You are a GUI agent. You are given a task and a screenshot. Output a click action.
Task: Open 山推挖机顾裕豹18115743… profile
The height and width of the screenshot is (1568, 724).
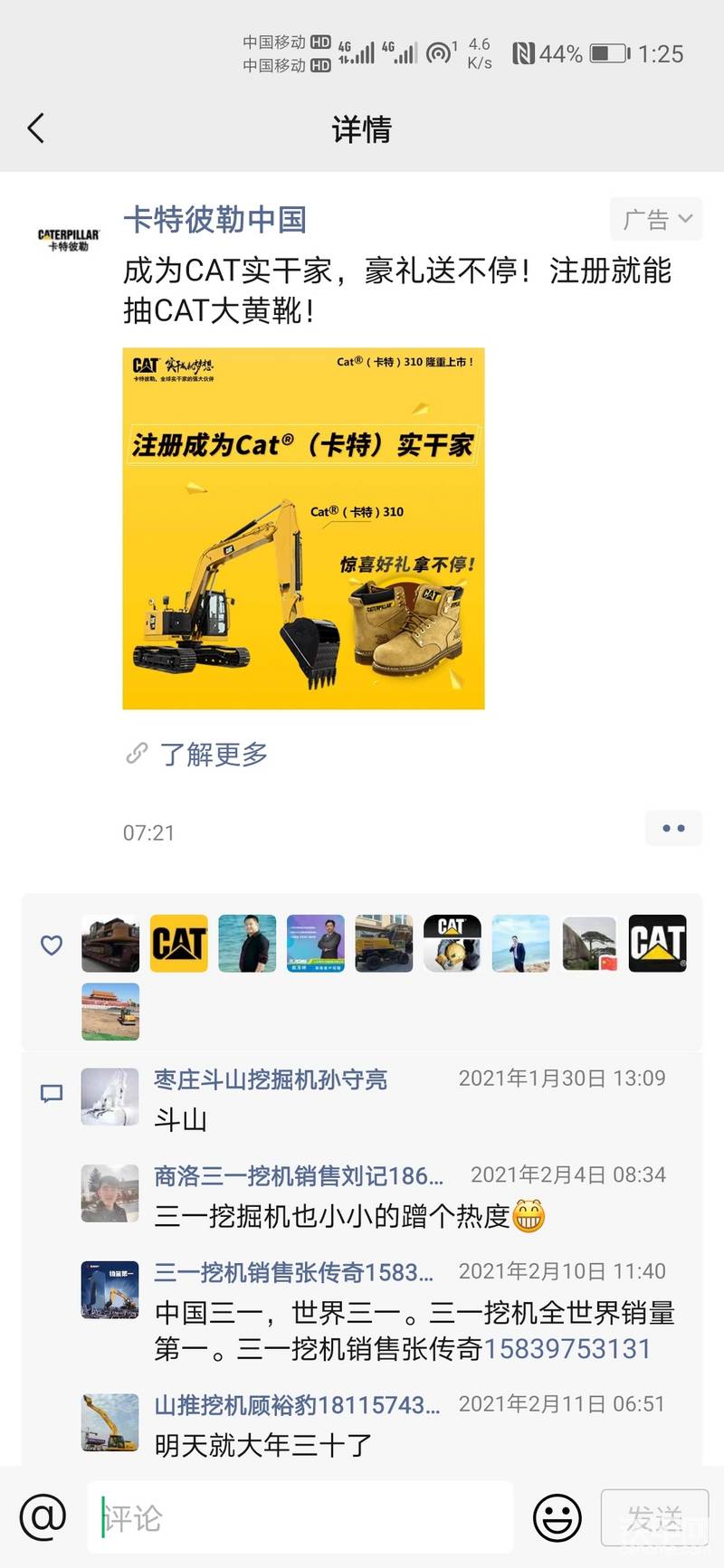pyautogui.click(x=297, y=1405)
